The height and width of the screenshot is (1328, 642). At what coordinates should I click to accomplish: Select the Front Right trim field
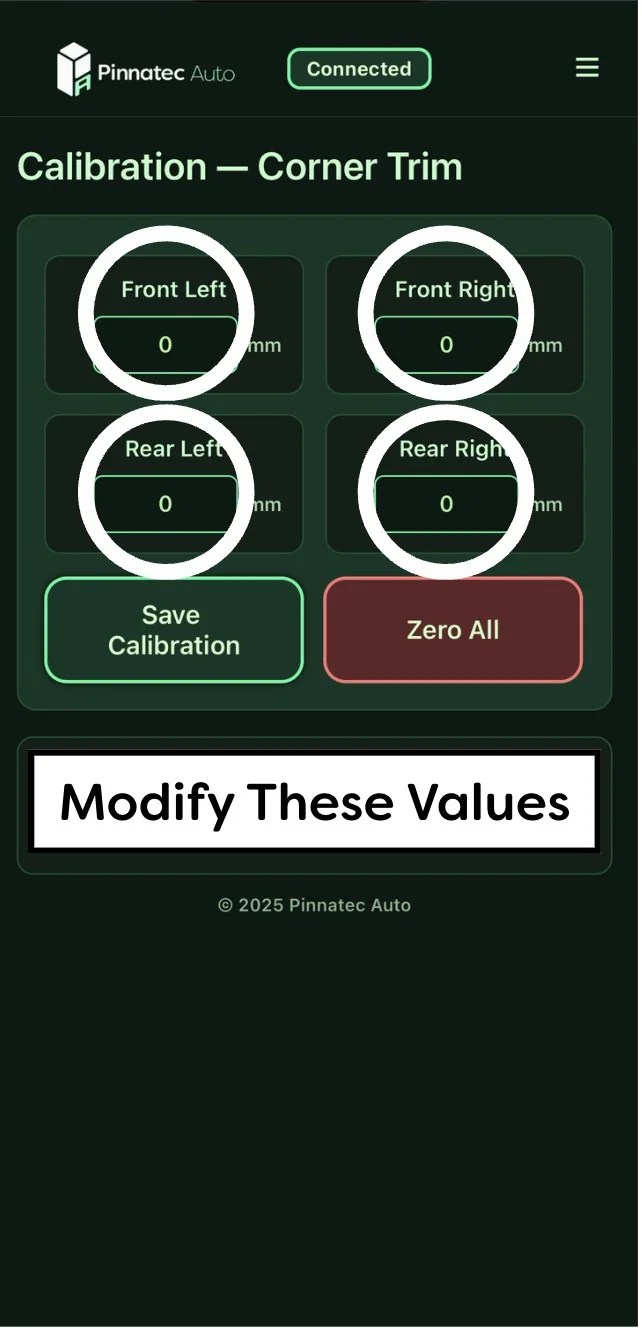click(447, 345)
